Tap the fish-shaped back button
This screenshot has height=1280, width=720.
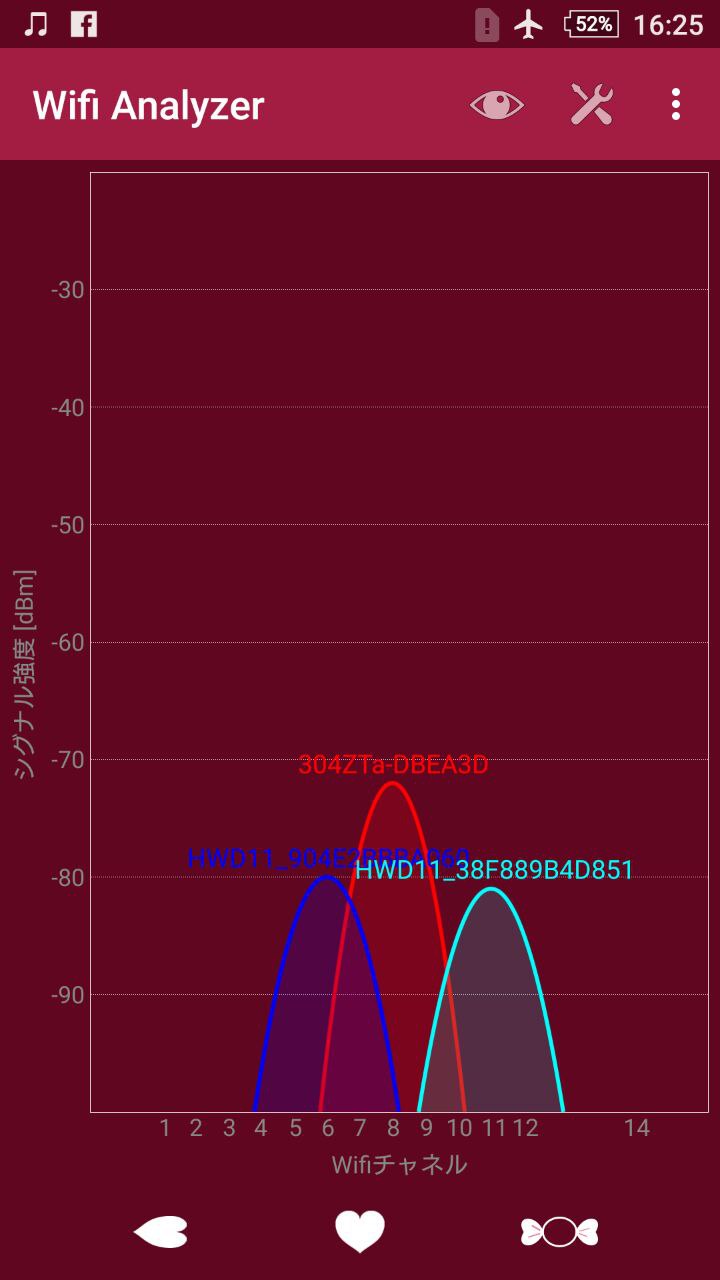coord(160,1232)
